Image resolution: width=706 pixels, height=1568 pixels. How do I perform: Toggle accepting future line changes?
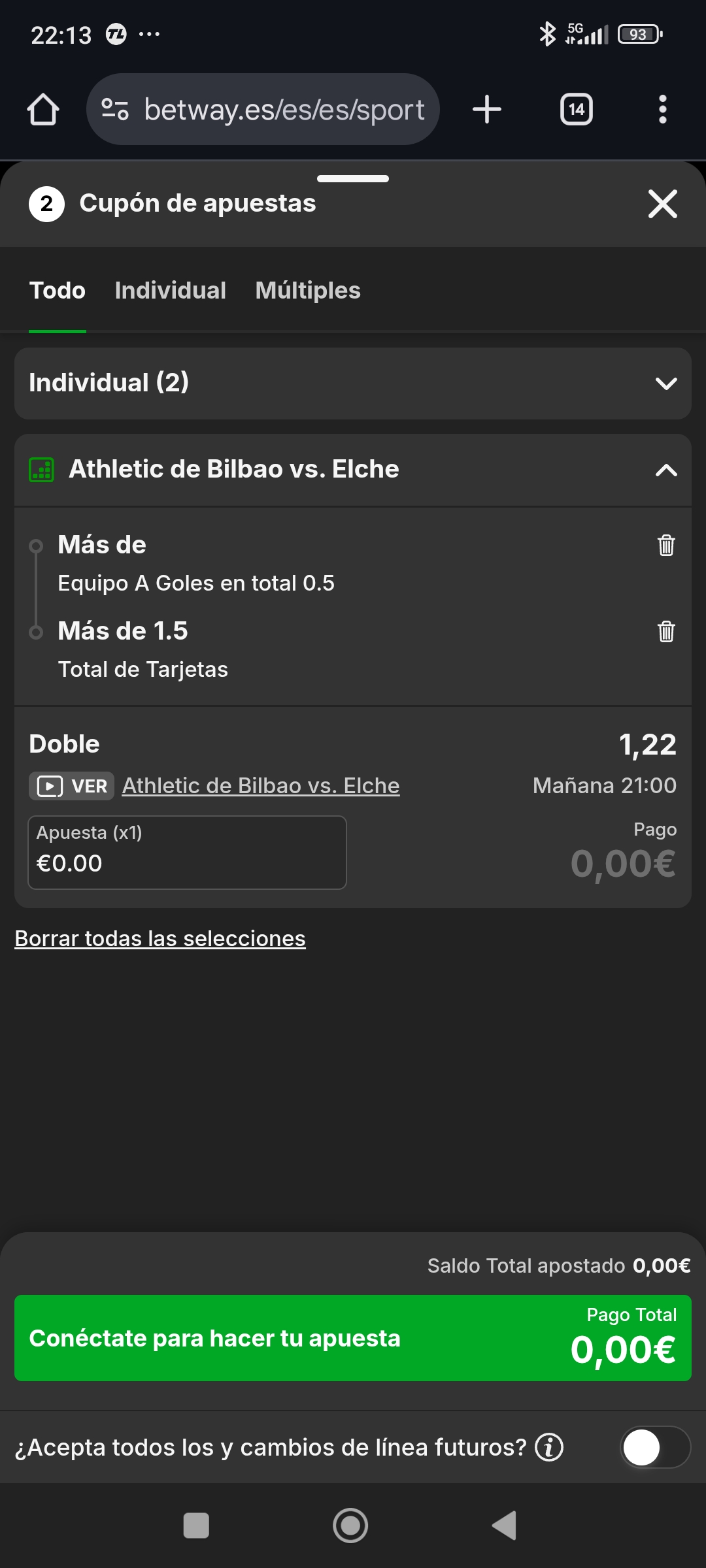pos(654,1447)
